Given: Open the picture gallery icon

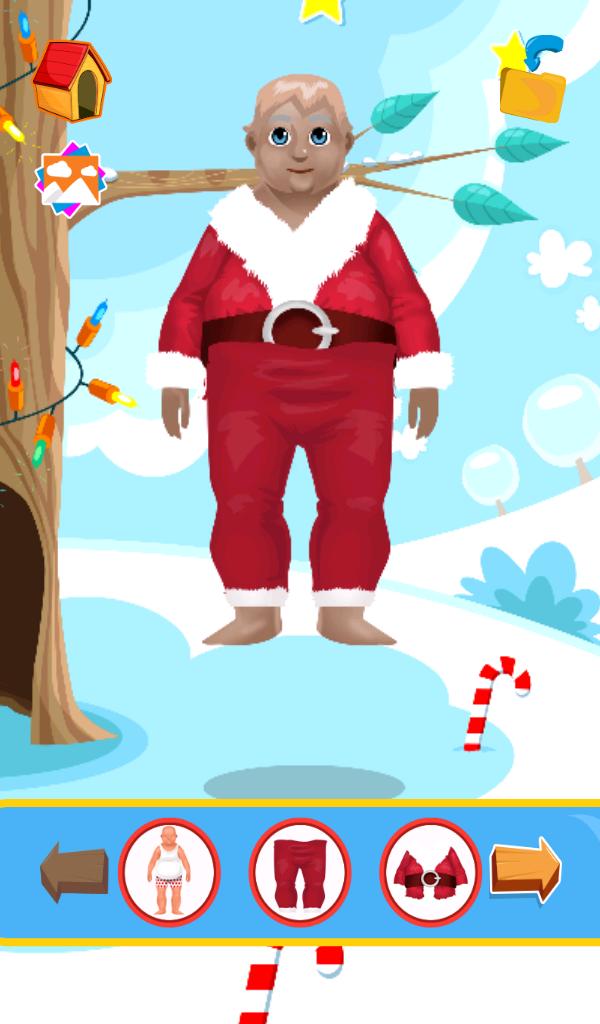Looking at the screenshot, I should [69, 176].
